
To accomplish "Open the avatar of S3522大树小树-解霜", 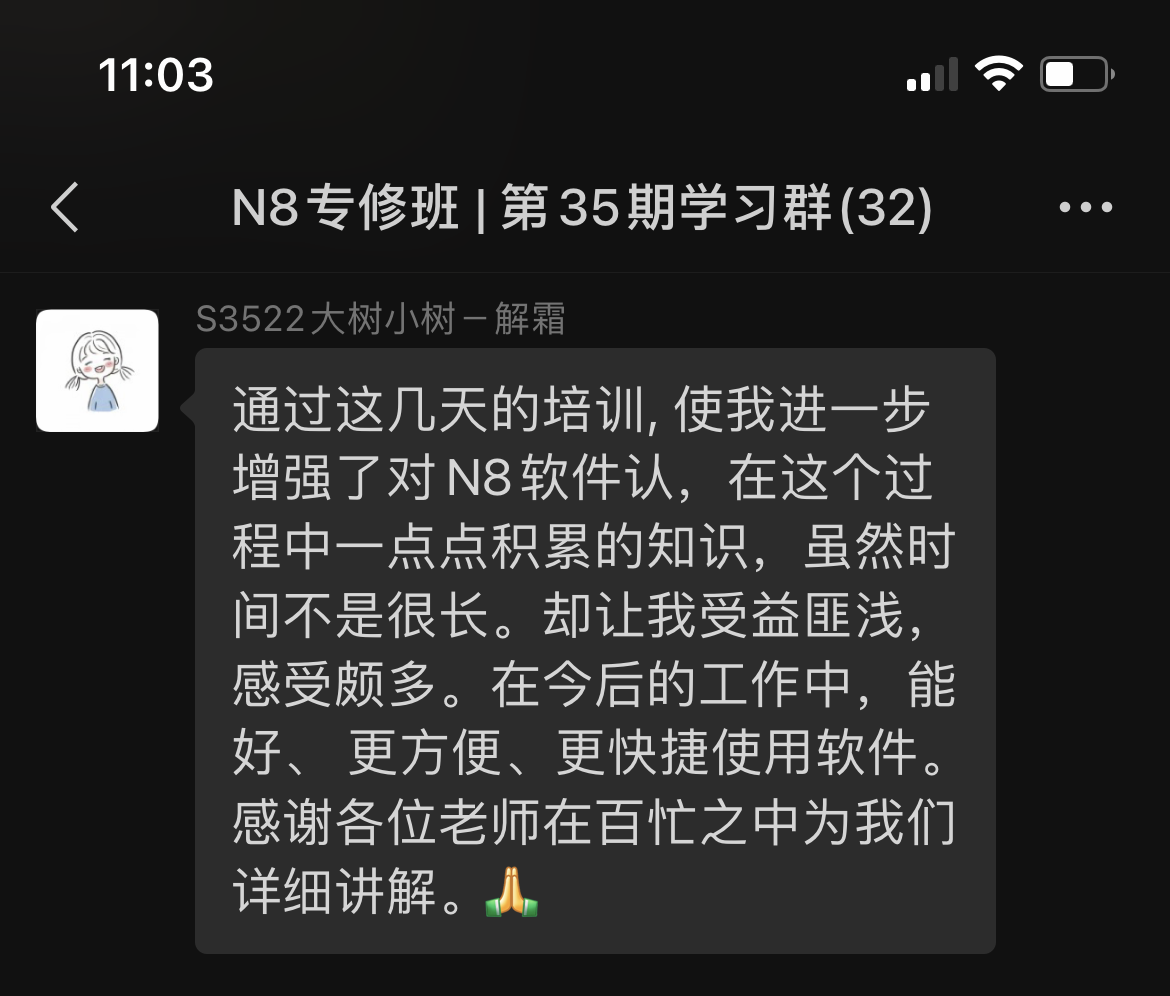I will coord(97,371).
